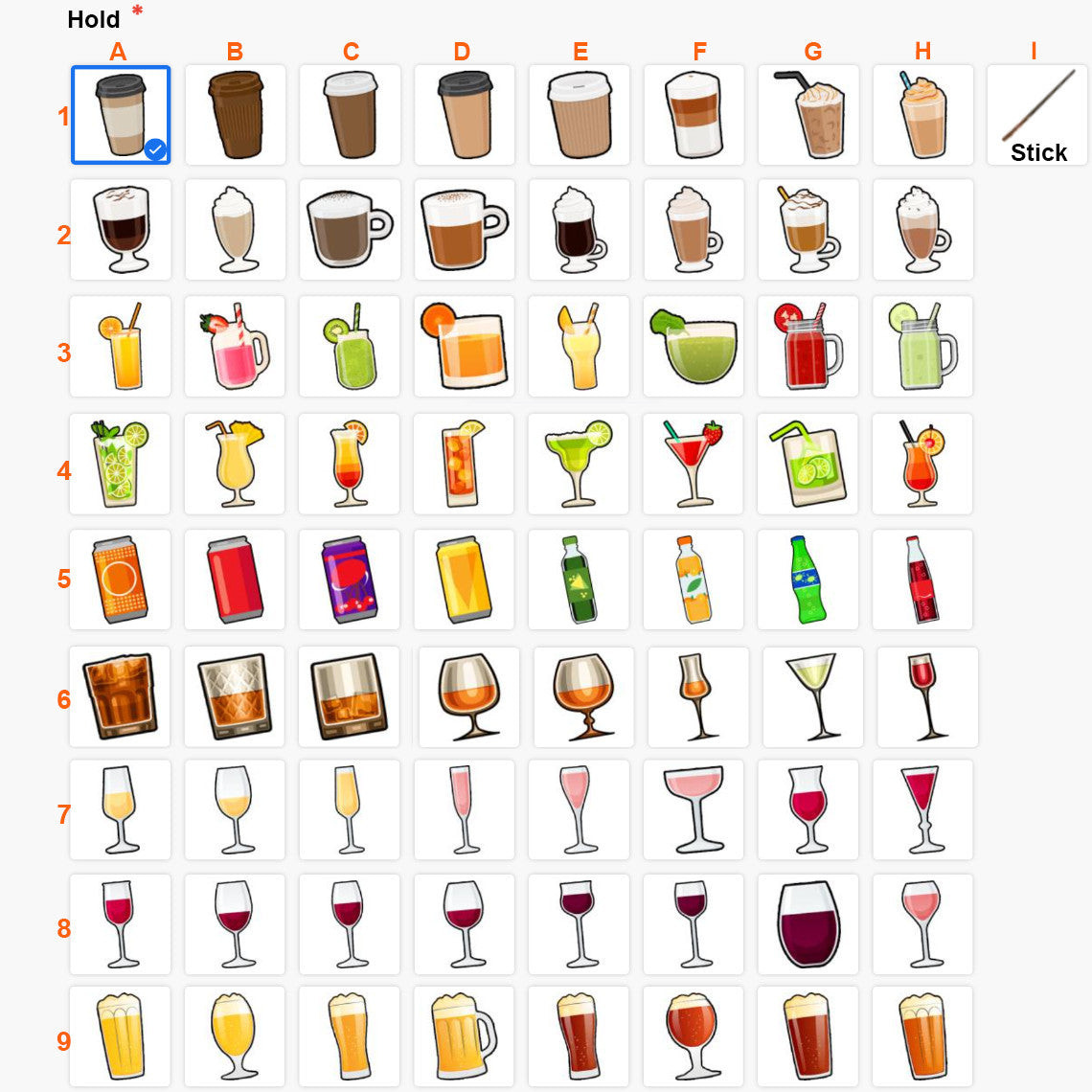Choose the green smoothie in a bowl glass
This screenshot has height=1092, width=1092.
click(694, 346)
